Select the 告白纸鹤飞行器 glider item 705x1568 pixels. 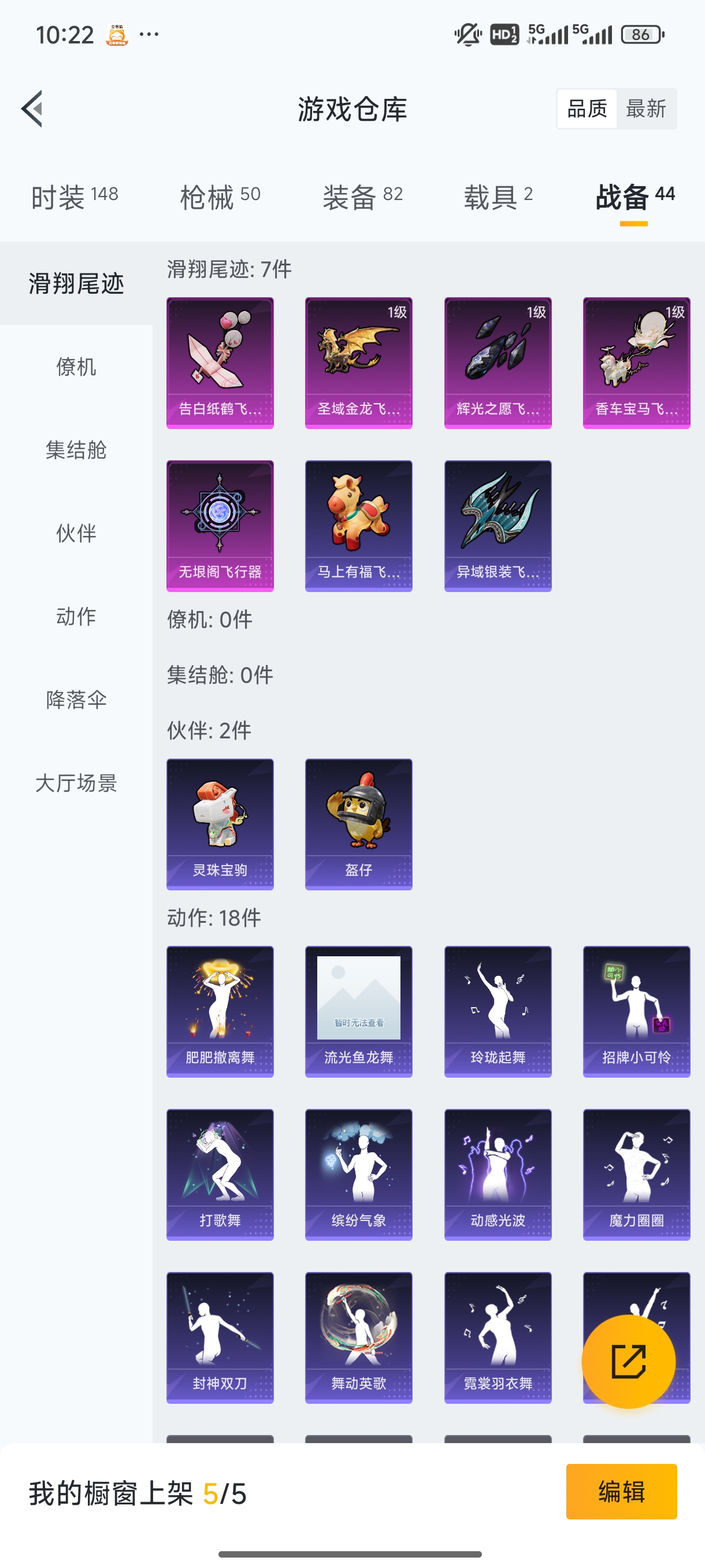tap(220, 361)
